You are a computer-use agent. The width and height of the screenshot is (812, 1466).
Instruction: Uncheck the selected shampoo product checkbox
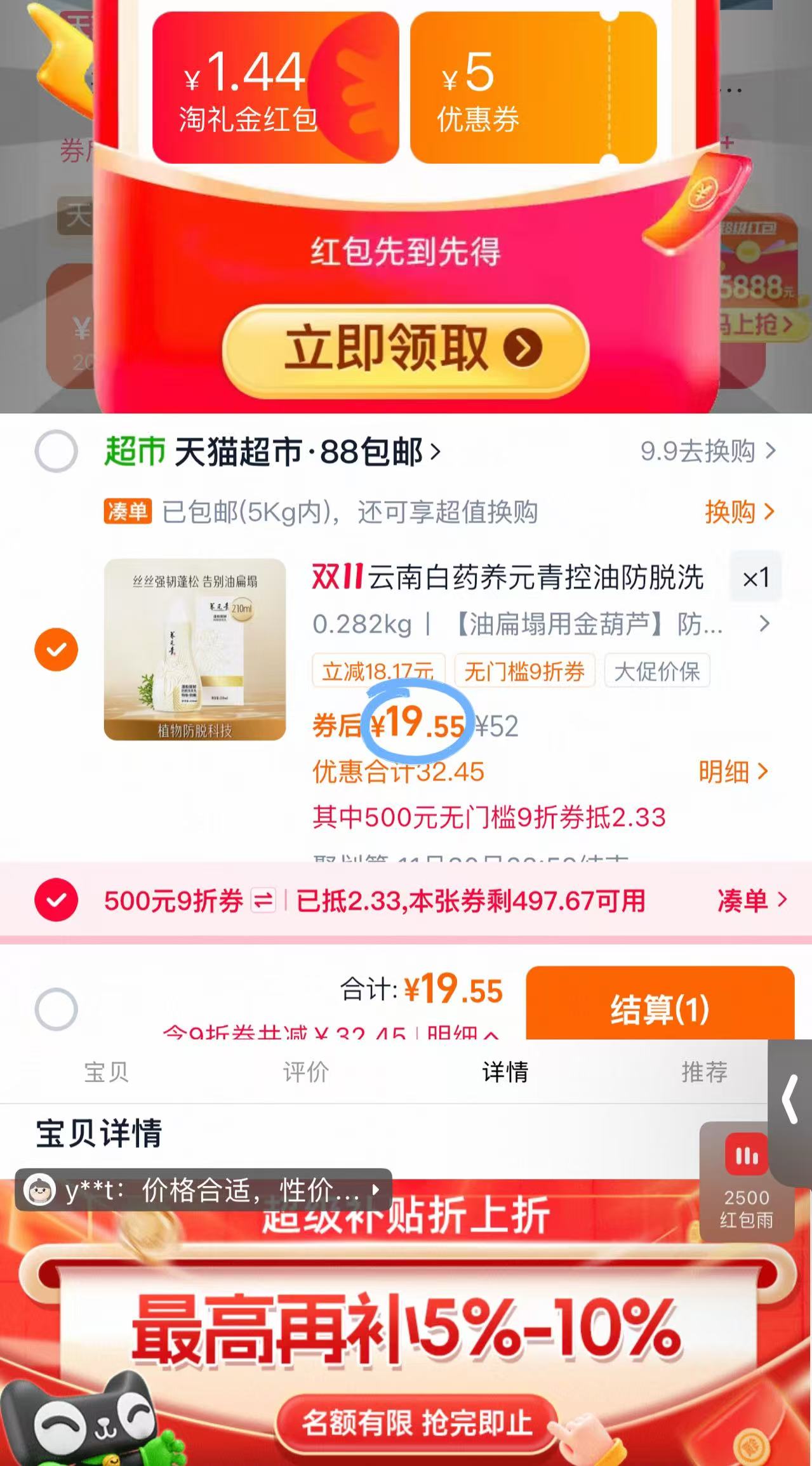click(57, 649)
